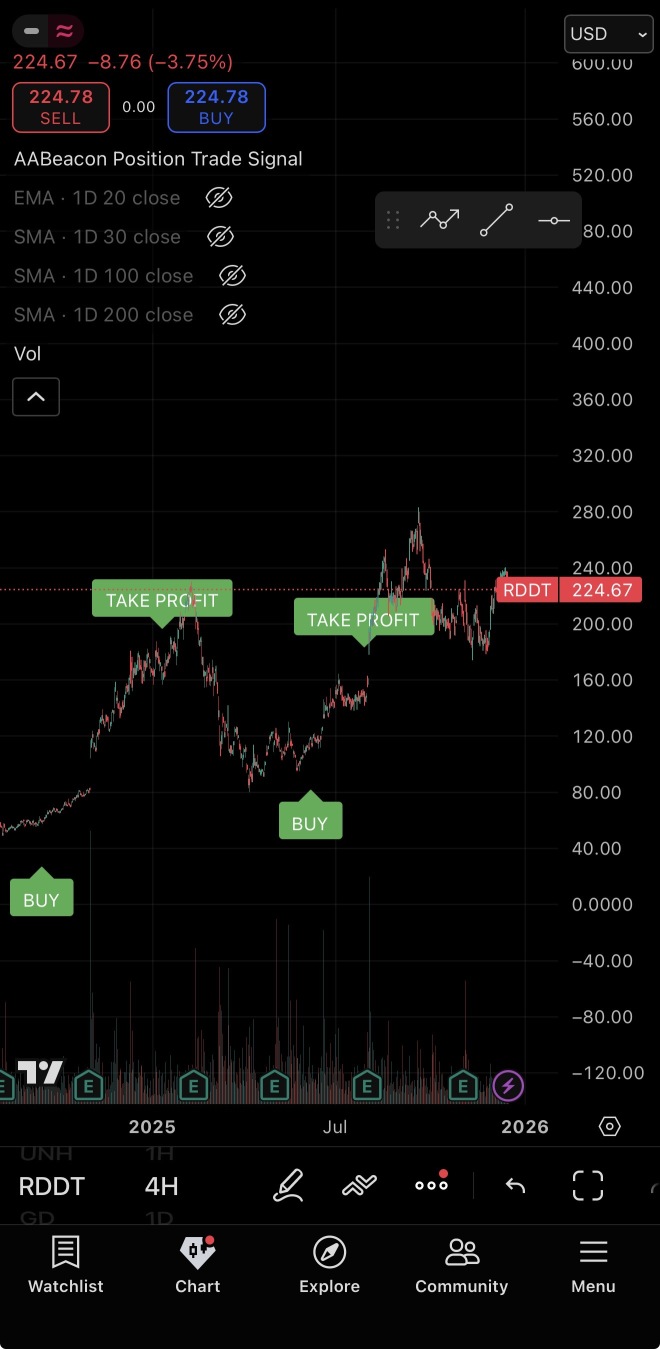Tap the 224.78 SELL button
660x1349 pixels.
61,107
